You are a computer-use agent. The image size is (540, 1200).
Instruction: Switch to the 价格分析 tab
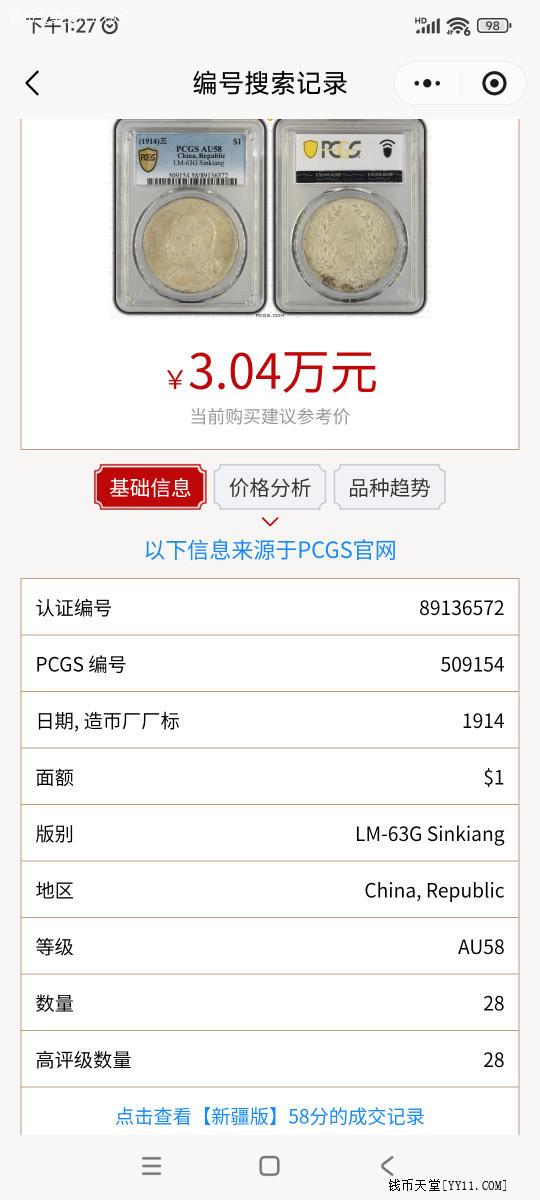click(270, 488)
